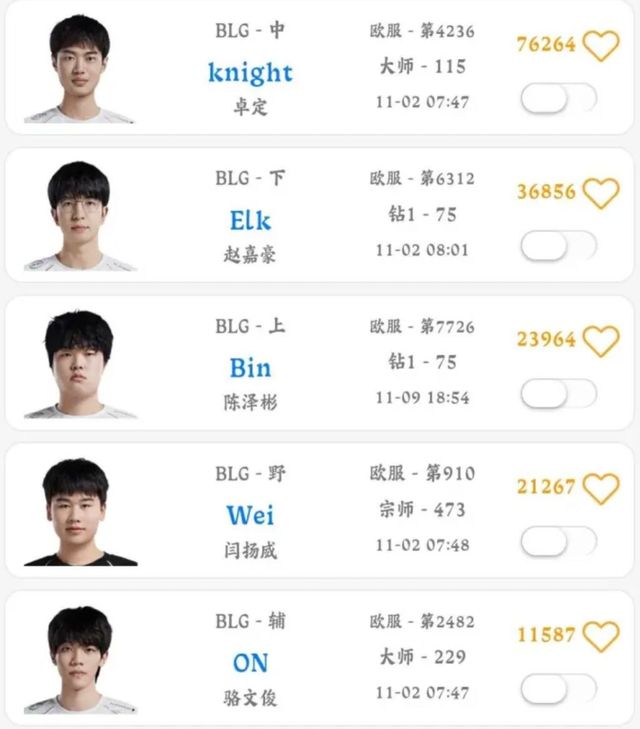Open Elk's player details

(x=250, y=220)
